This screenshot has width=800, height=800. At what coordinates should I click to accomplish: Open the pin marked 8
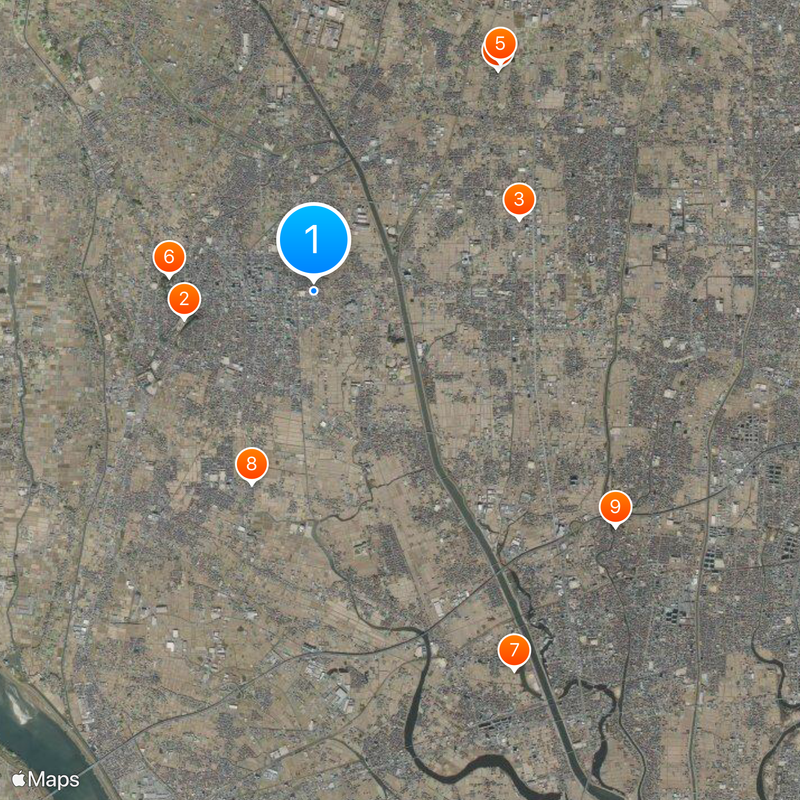(251, 463)
